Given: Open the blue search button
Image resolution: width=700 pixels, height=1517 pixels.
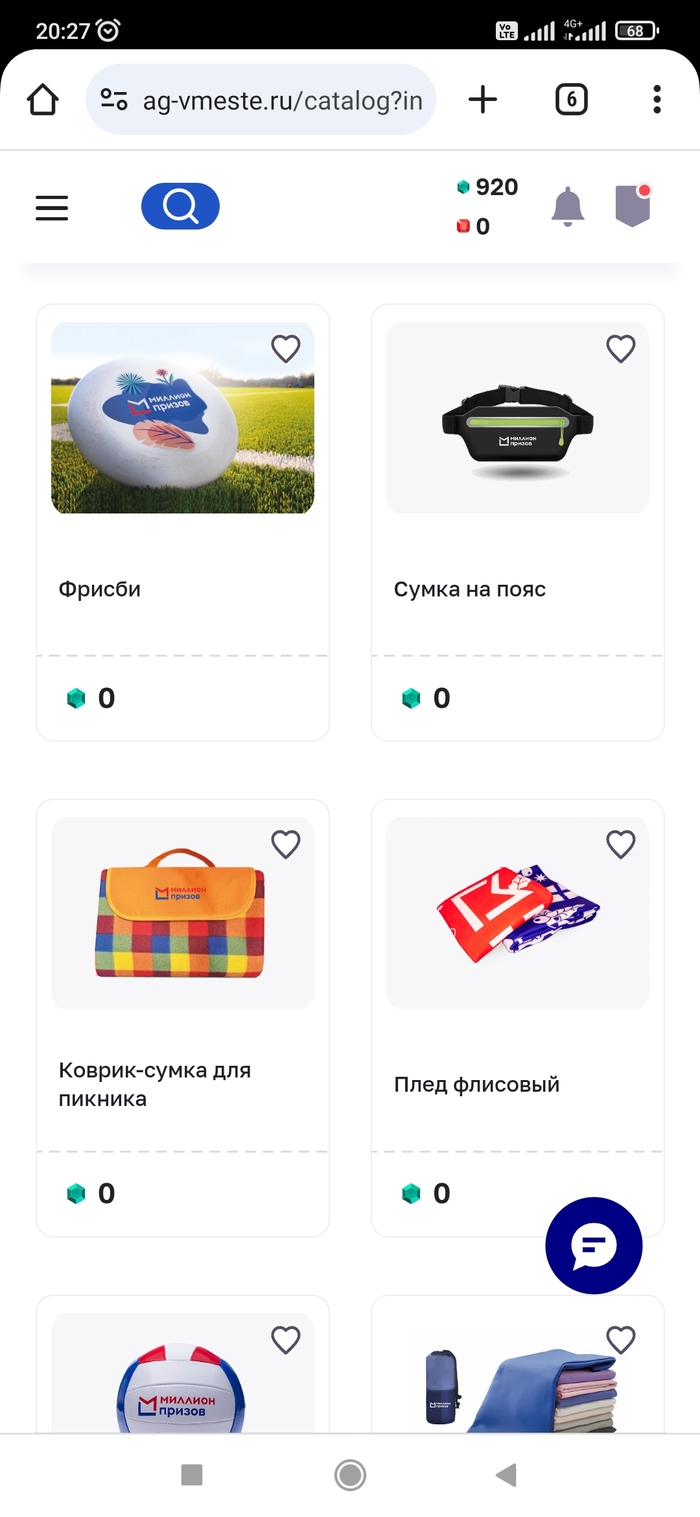Looking at the screenshot, I should pos(180,207).
